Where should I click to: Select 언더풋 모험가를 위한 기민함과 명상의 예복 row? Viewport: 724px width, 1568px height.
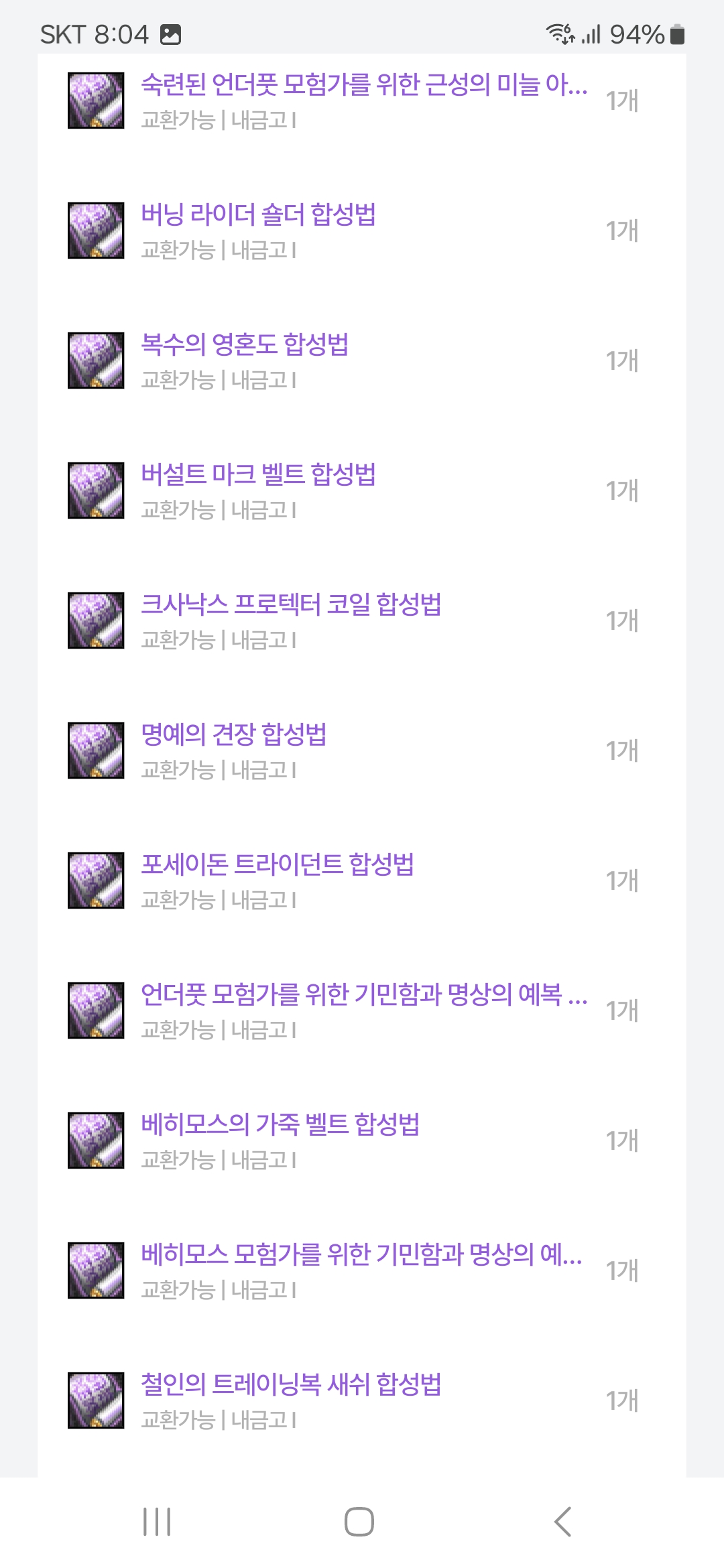coord(363,996)
